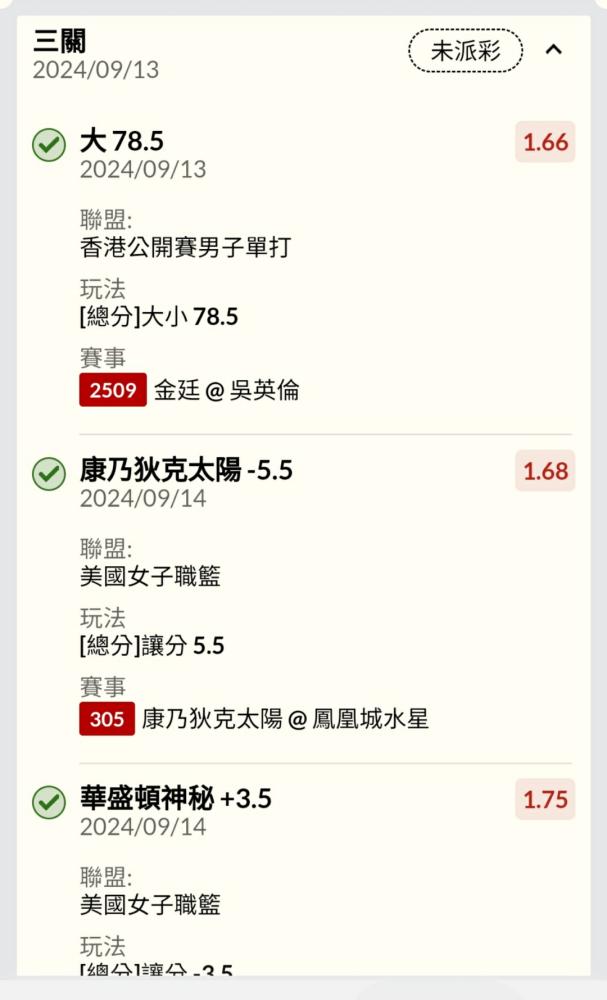
Task: Collapse the 三關 bet slip details
Action: tap(553, 50)
